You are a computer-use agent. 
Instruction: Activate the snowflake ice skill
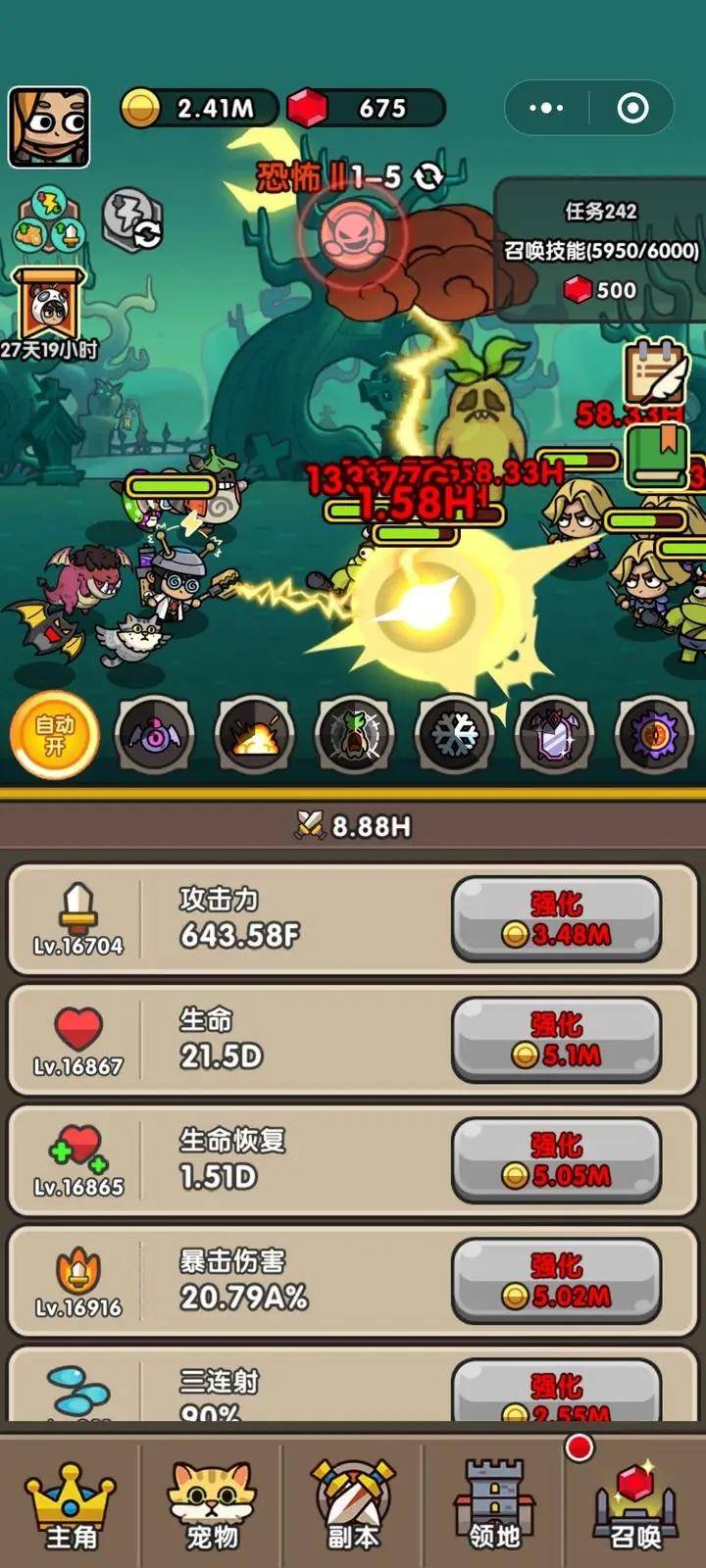pyautogui.click(x=453, y=734)
